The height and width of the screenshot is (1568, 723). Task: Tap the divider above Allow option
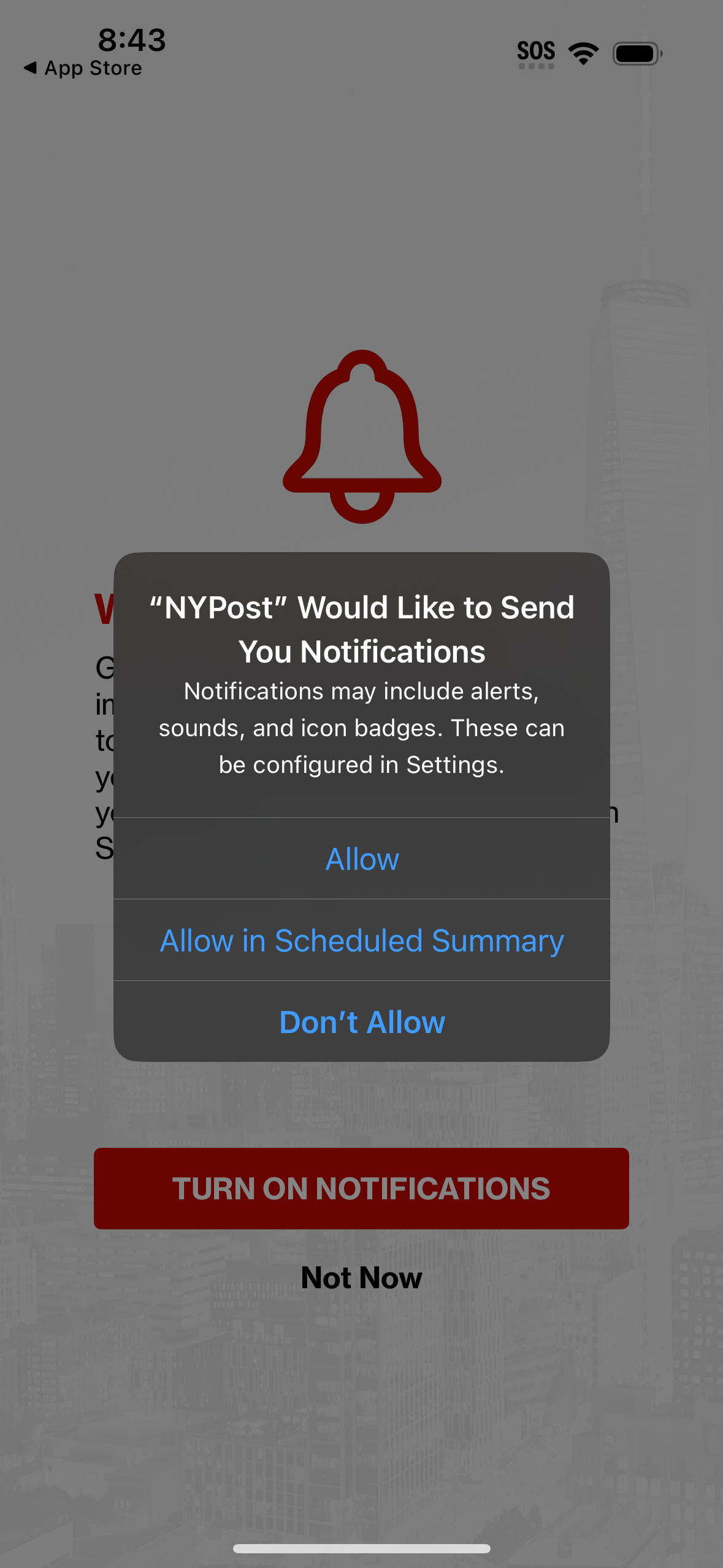point(361,818)
